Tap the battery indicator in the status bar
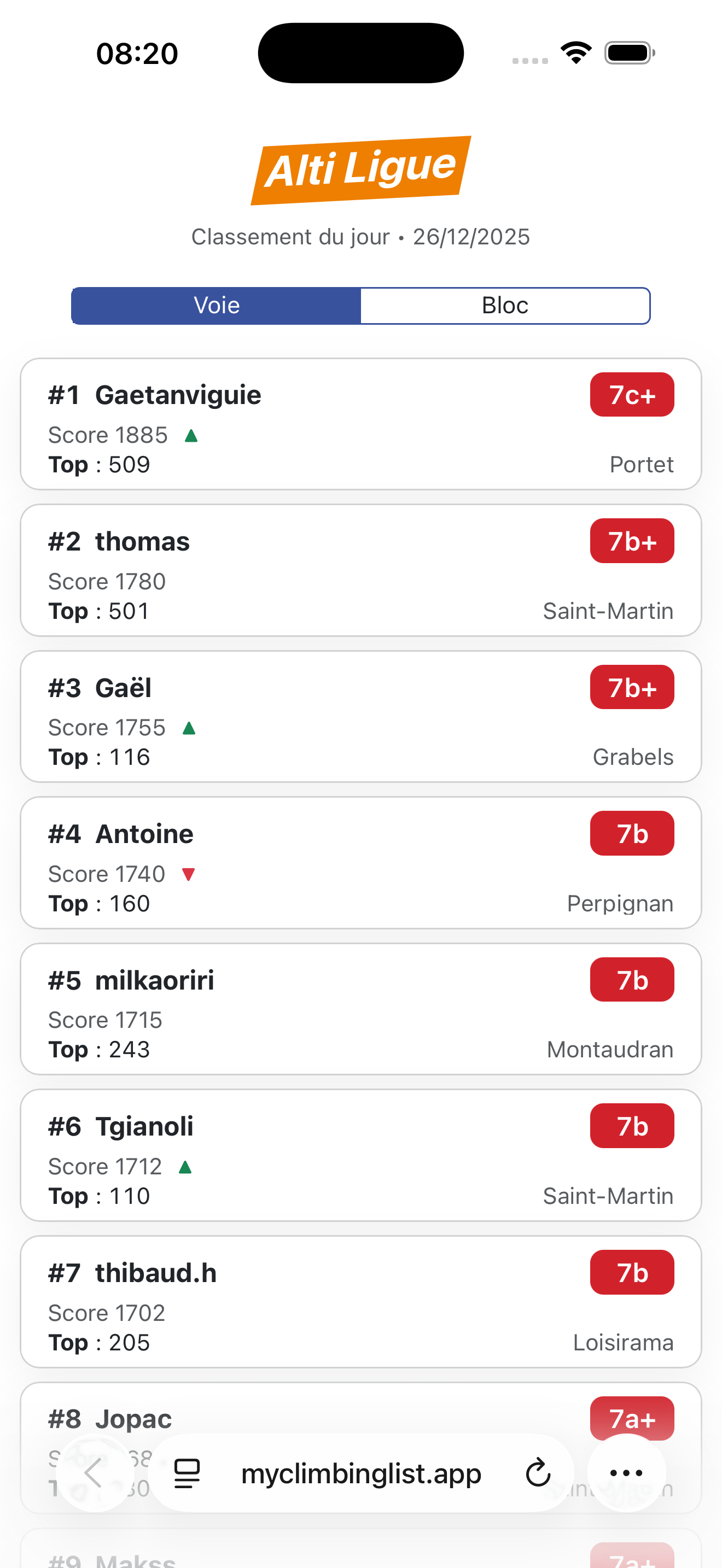This screenshot has width=722, height=1568. pyautogui.click(x=628, y=52)
